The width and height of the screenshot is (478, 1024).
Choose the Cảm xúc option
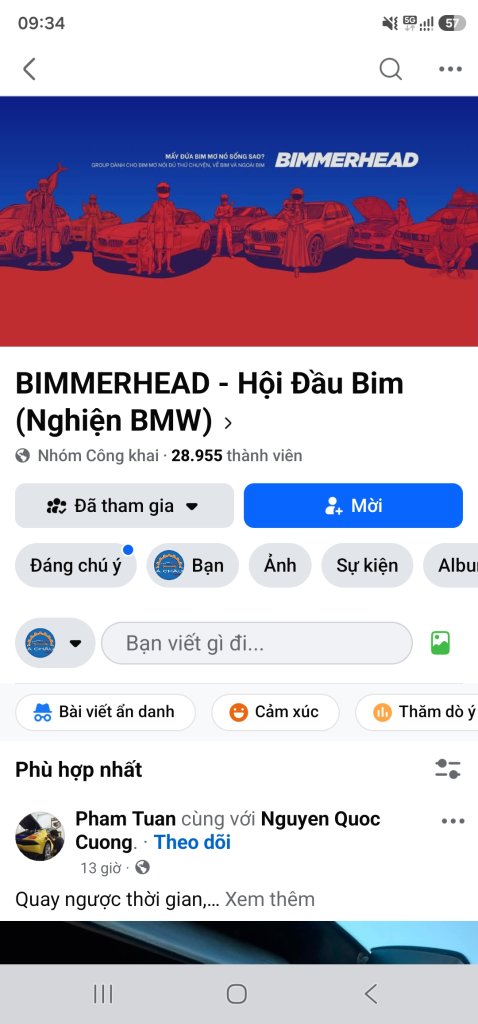(275, 712)
